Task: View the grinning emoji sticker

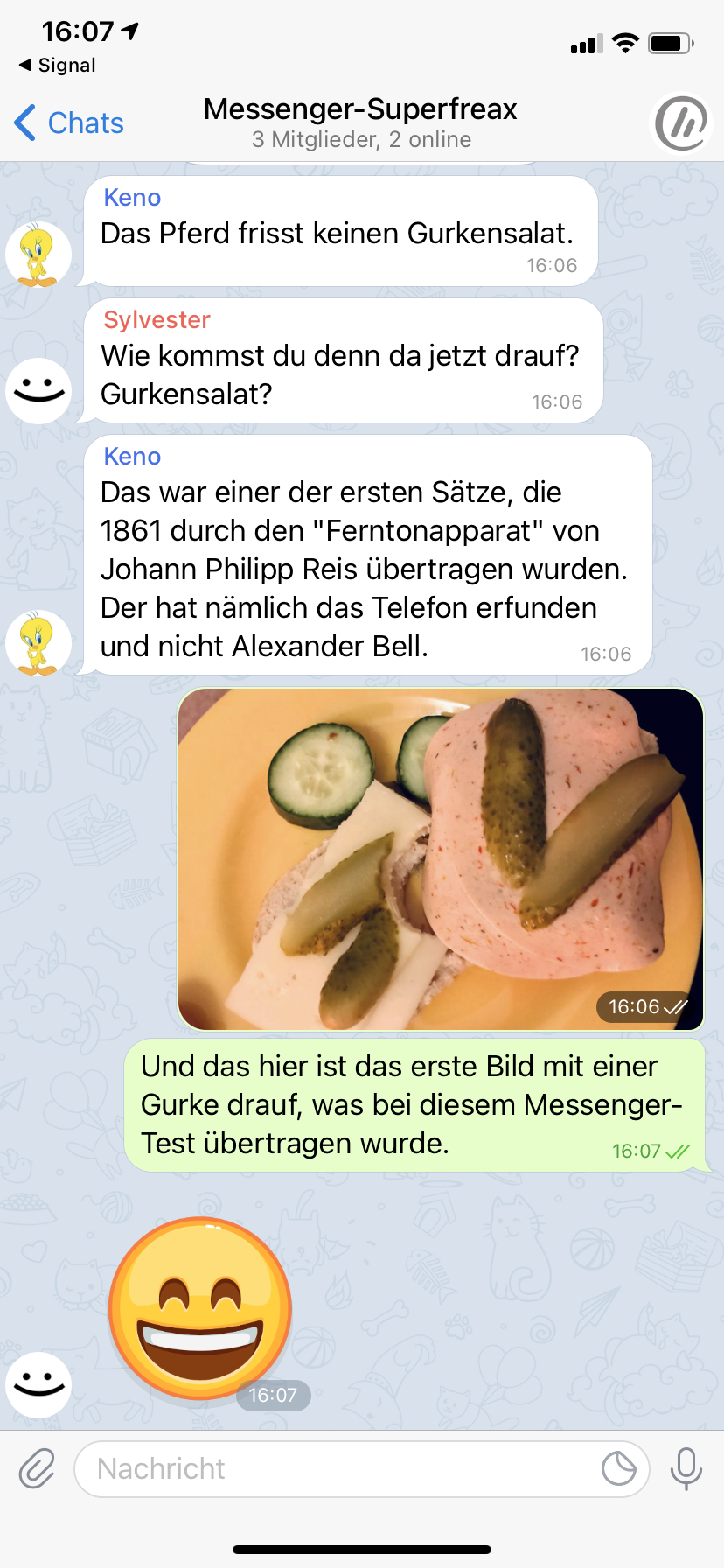Action: click(200, 1309)
